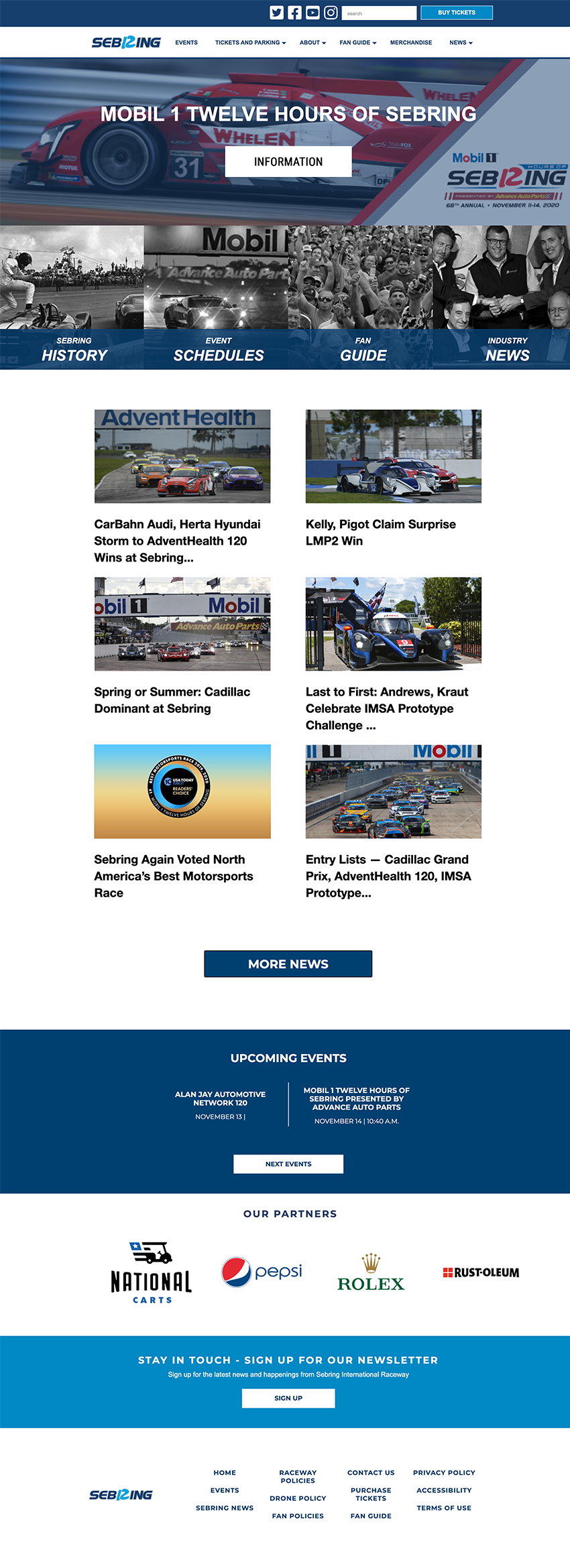Open Drone Policy footer link
Screen dimensions: 570x1568
point(298,1498)
